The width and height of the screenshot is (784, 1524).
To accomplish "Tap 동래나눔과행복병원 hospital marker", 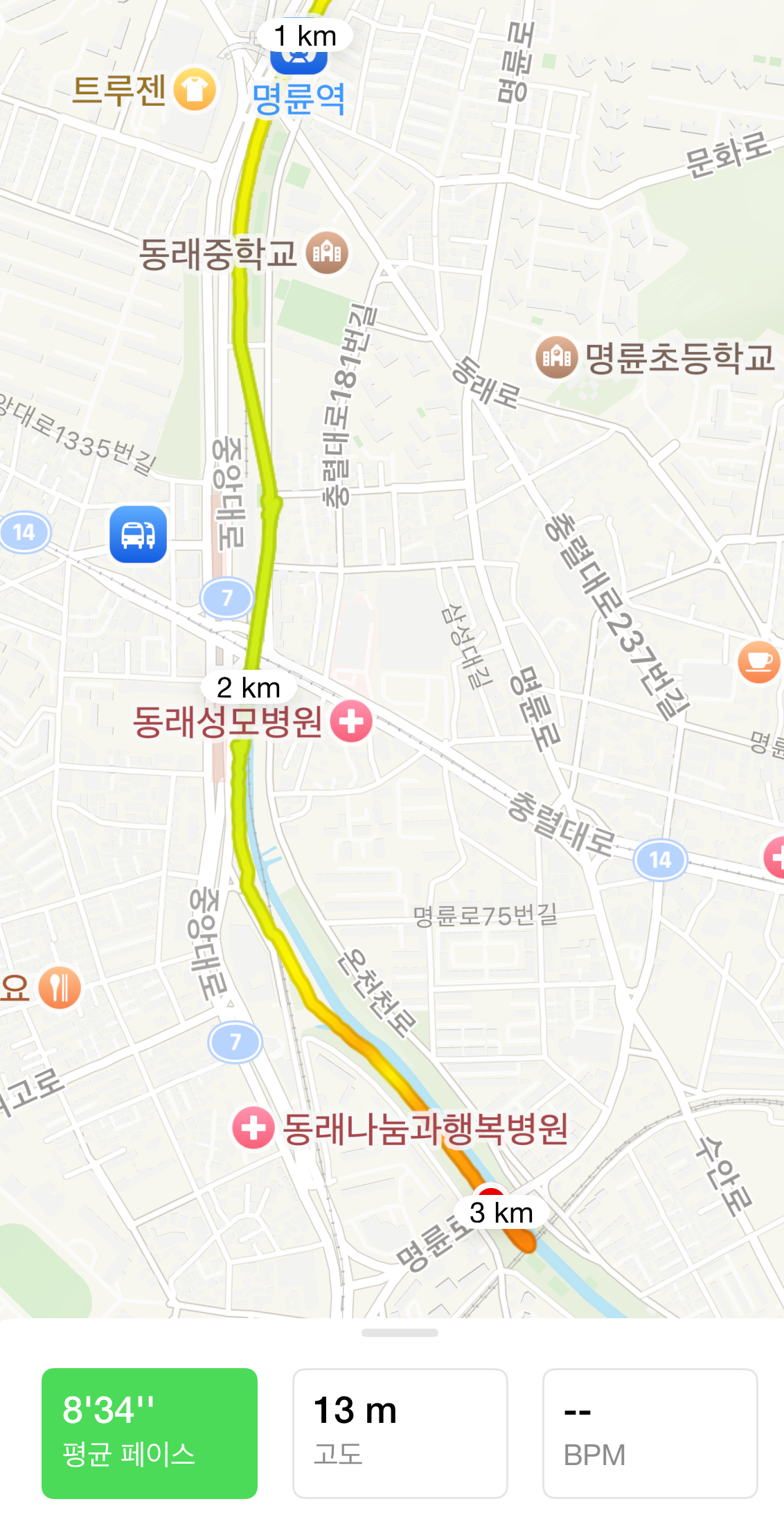I will (253, 1128).
